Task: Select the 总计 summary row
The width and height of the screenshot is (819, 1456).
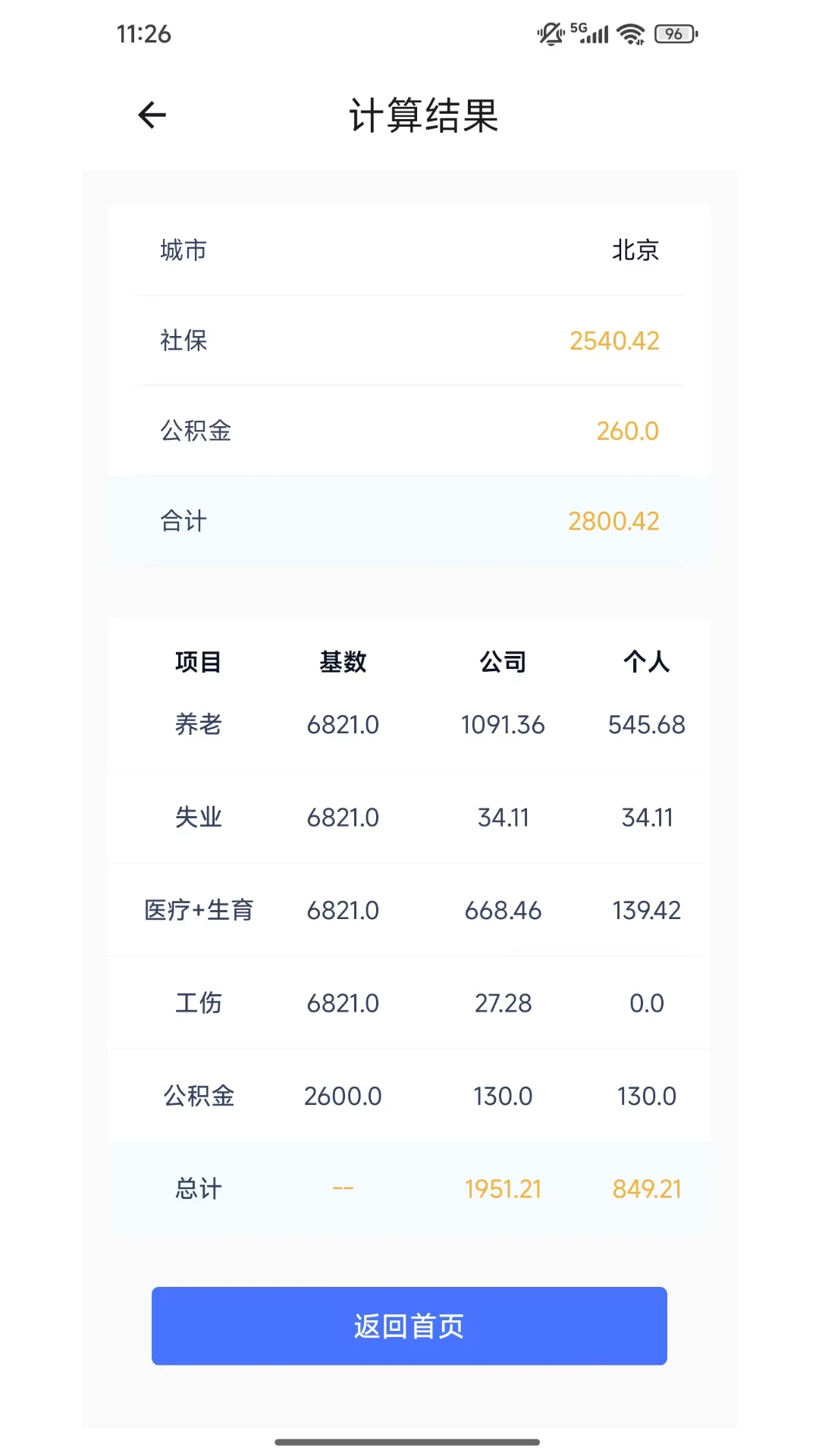Action: tap(409, 1189)
